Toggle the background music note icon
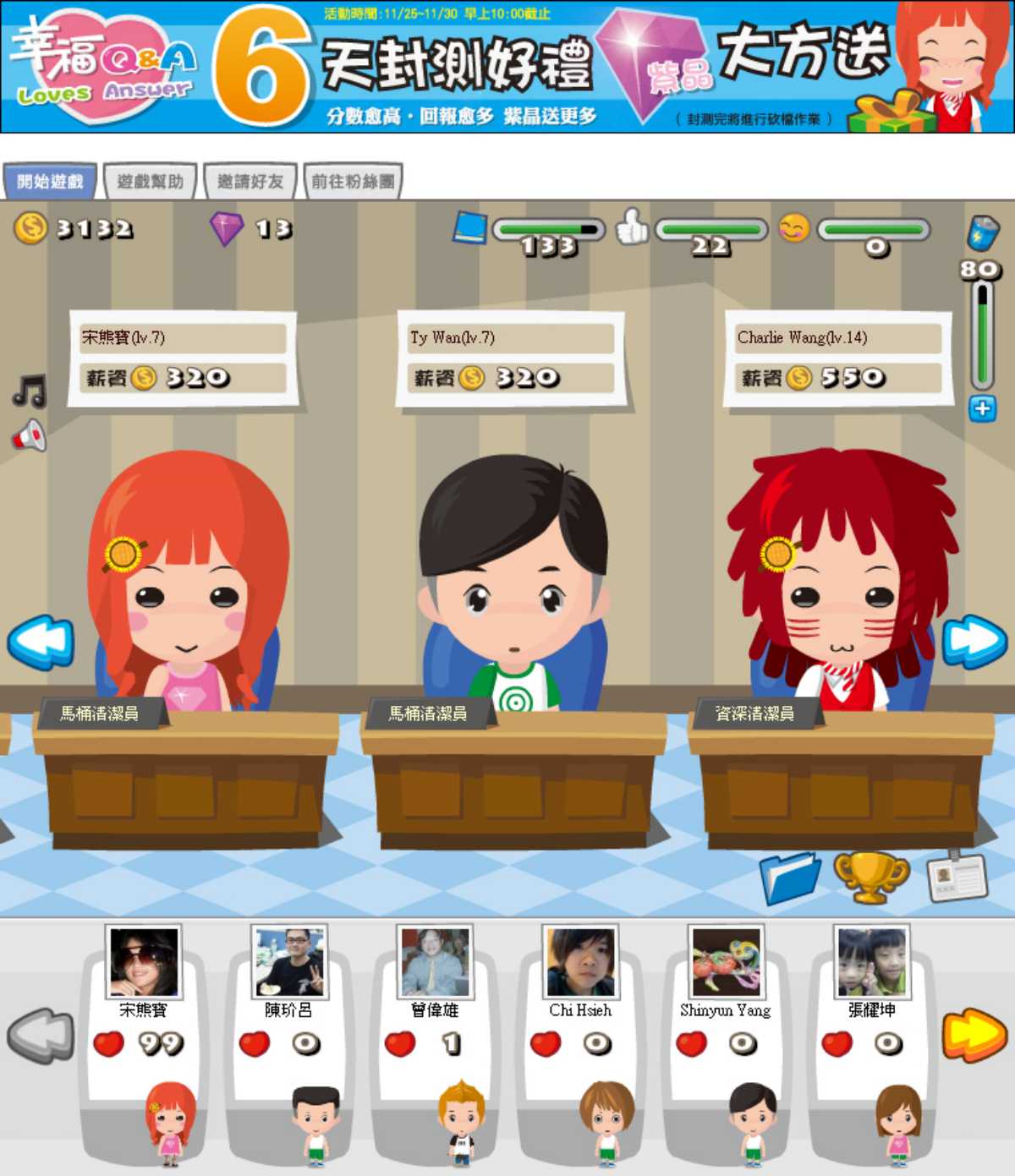The image size is (1015, 1176). tap(30, 391)
